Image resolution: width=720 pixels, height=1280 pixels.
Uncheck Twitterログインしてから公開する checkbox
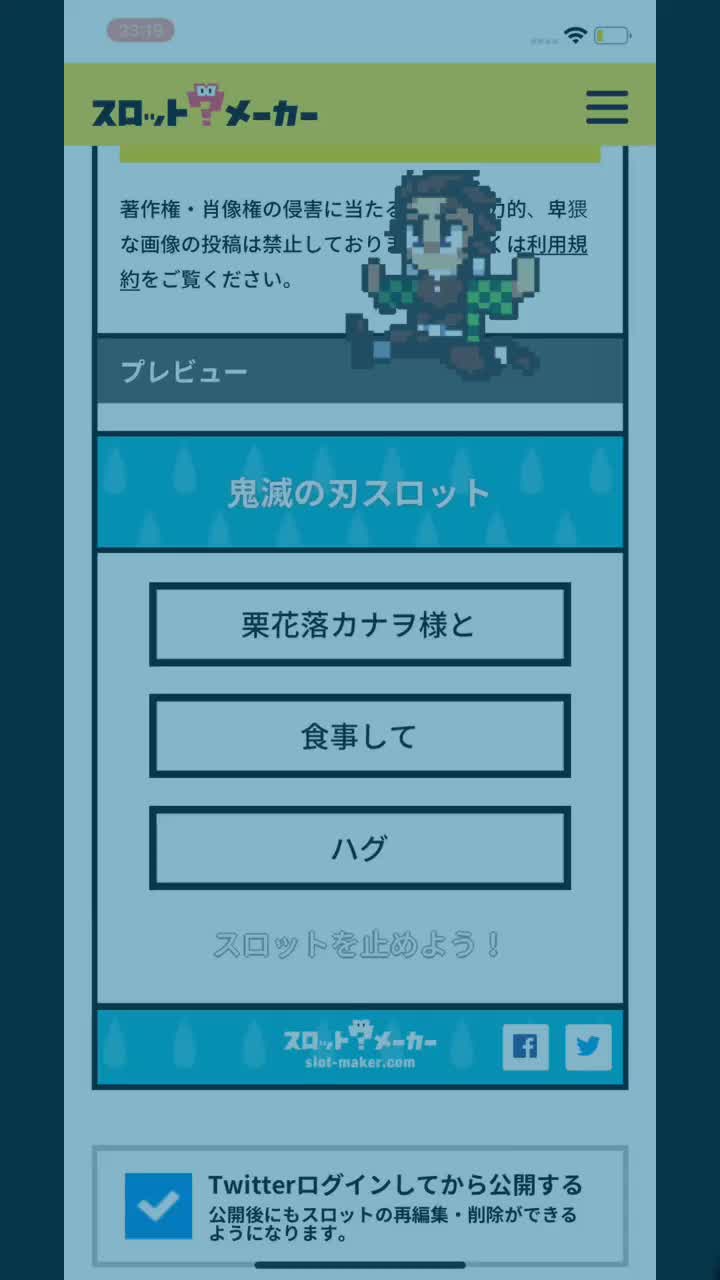[158, 1206]
